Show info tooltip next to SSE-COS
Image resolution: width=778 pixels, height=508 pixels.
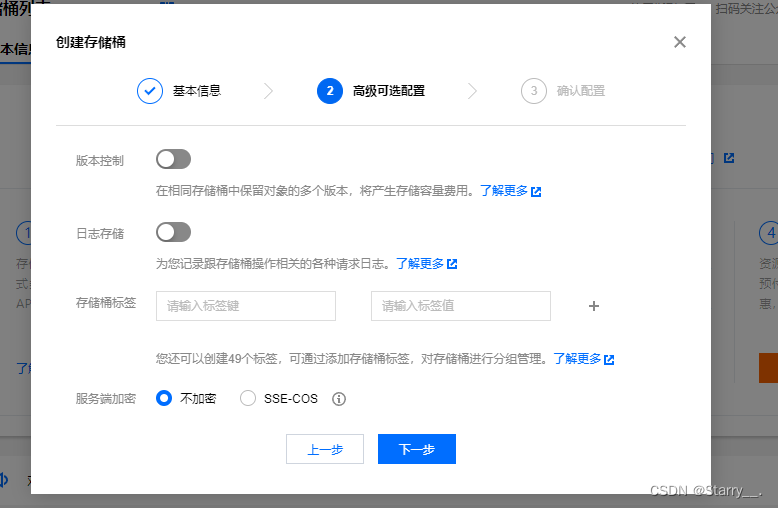(x=339, y=399)
